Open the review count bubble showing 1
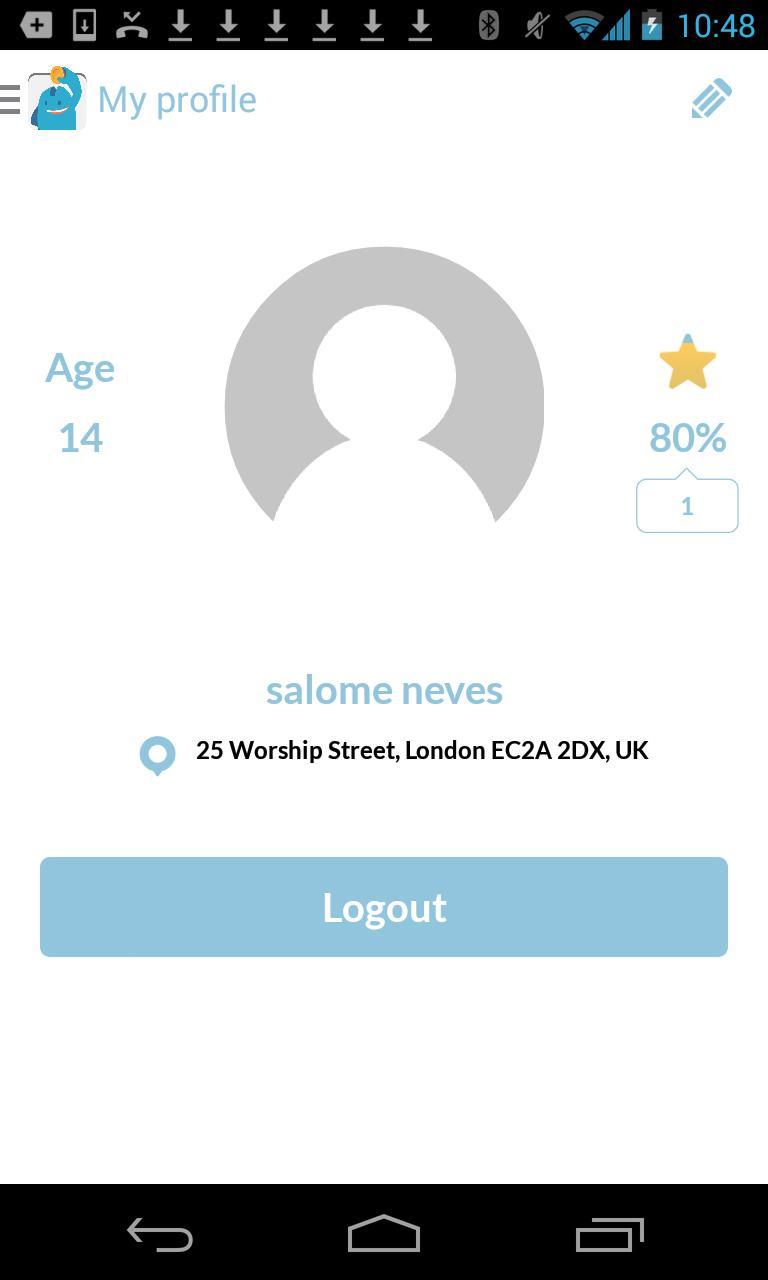Viewport: 768px width, 1280px height. coord(687,506)
